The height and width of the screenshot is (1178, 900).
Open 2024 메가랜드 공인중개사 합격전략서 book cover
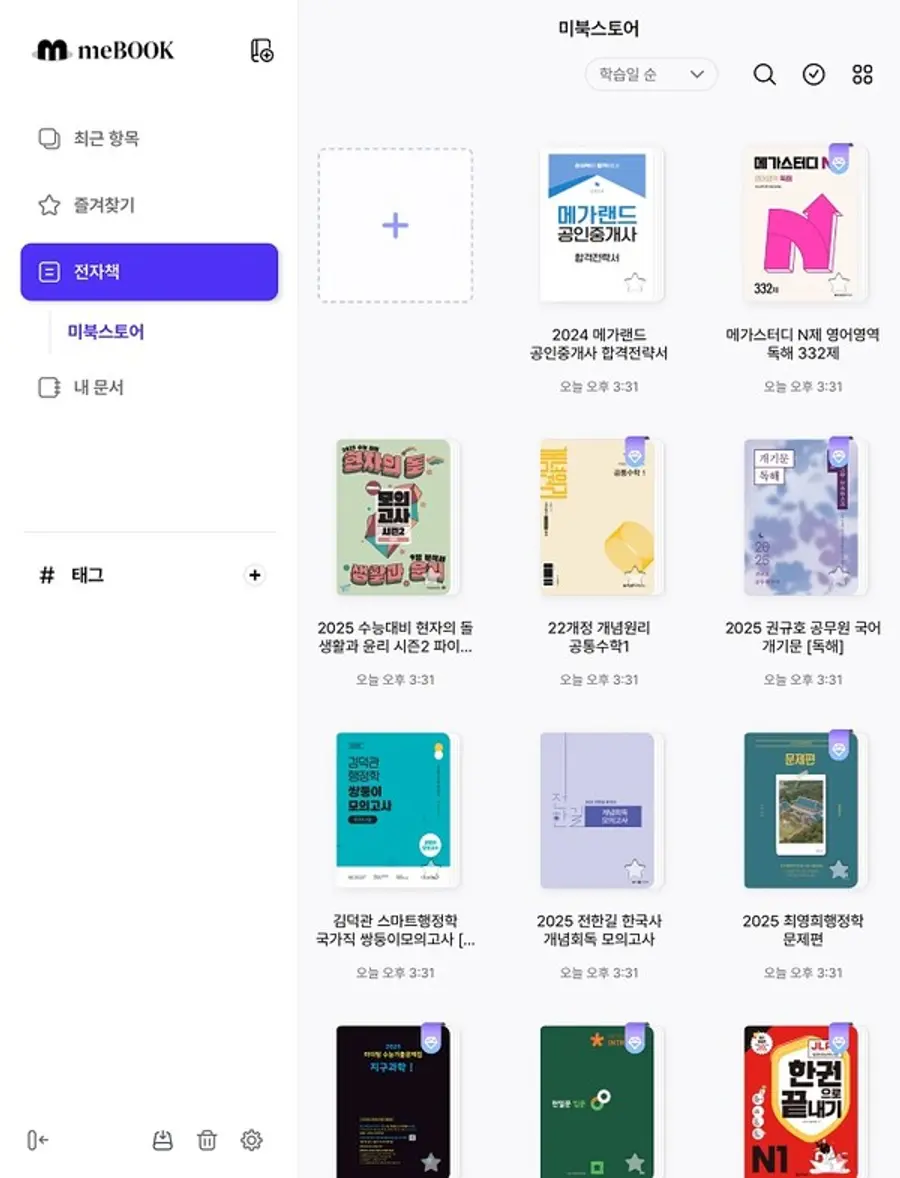(600, 224)
